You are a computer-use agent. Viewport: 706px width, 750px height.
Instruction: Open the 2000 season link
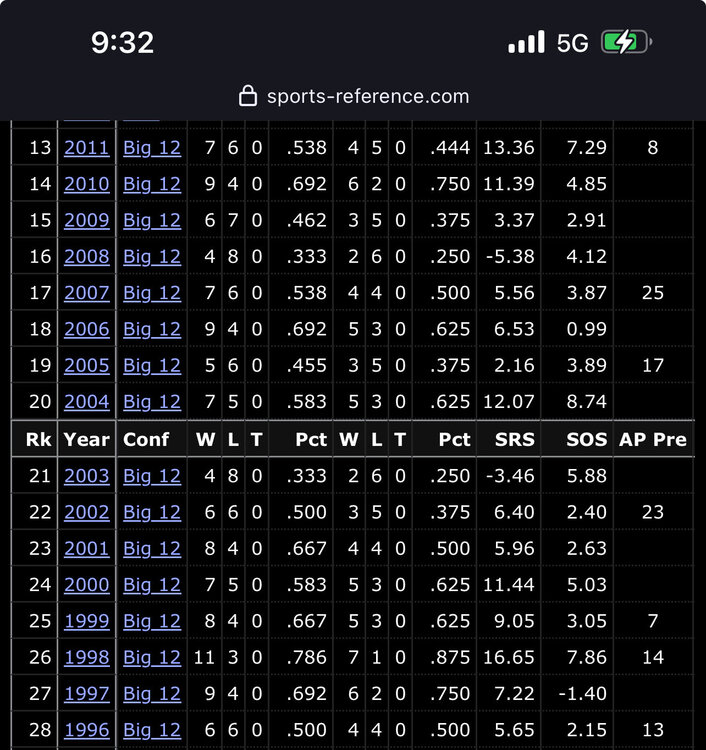click(x=87, y=585)
